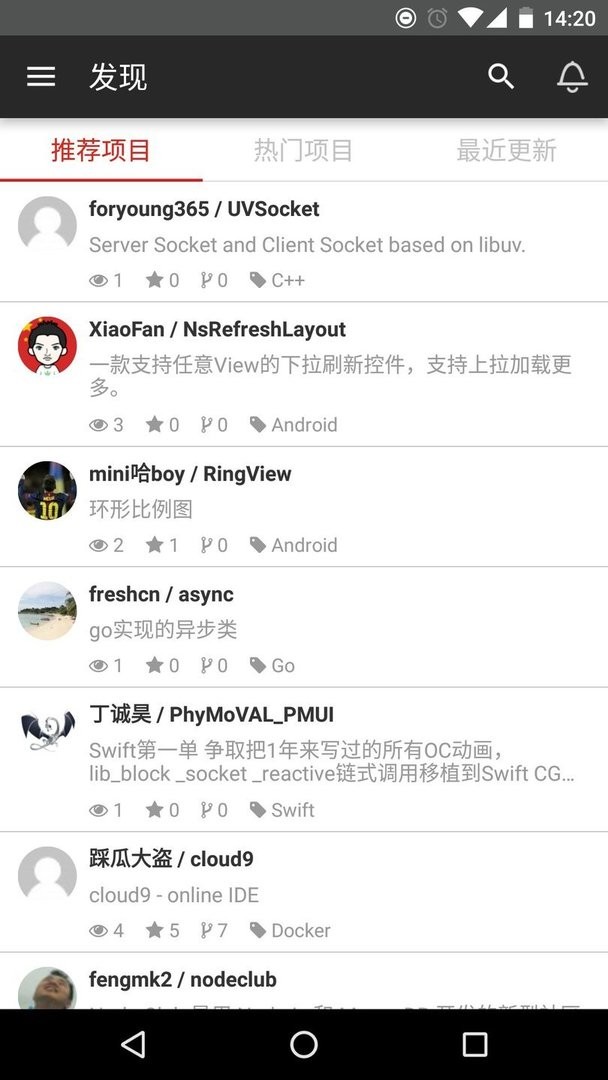
Task: Open the notifications bell
Action: coord(572,76)
